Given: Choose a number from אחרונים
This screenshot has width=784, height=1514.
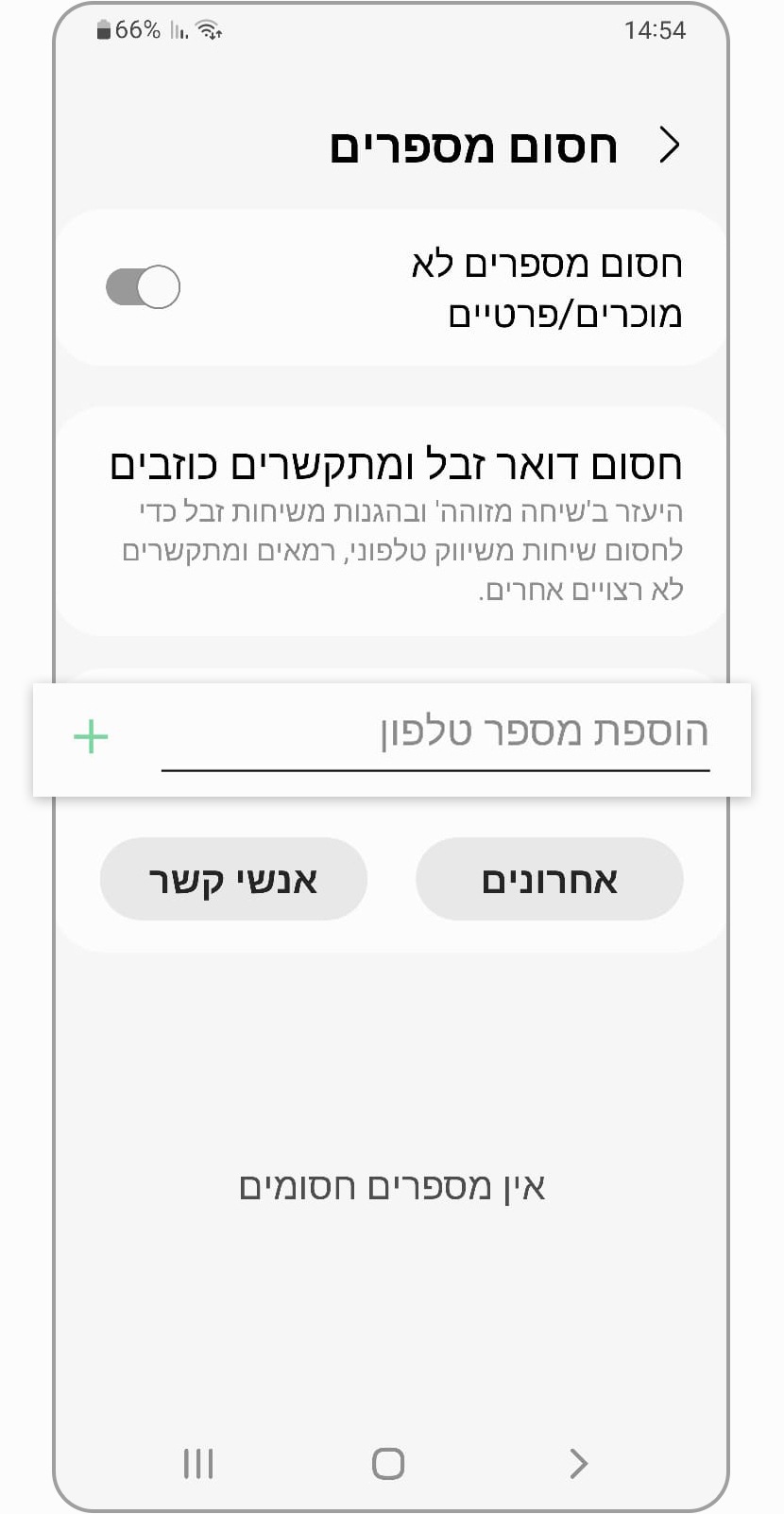Looking at the screenshot, I should (549, 880).
